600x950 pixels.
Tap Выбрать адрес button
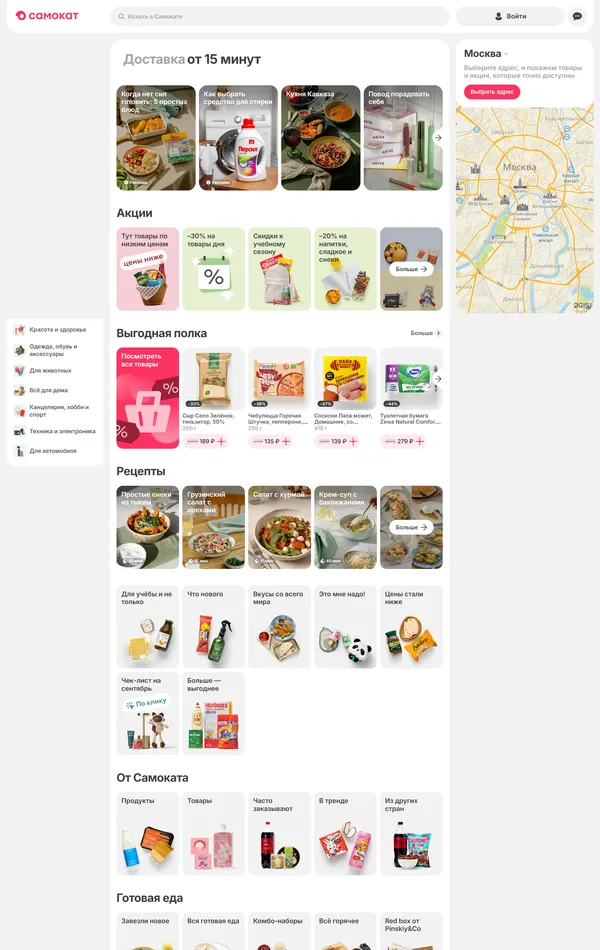tap(492, 92)
